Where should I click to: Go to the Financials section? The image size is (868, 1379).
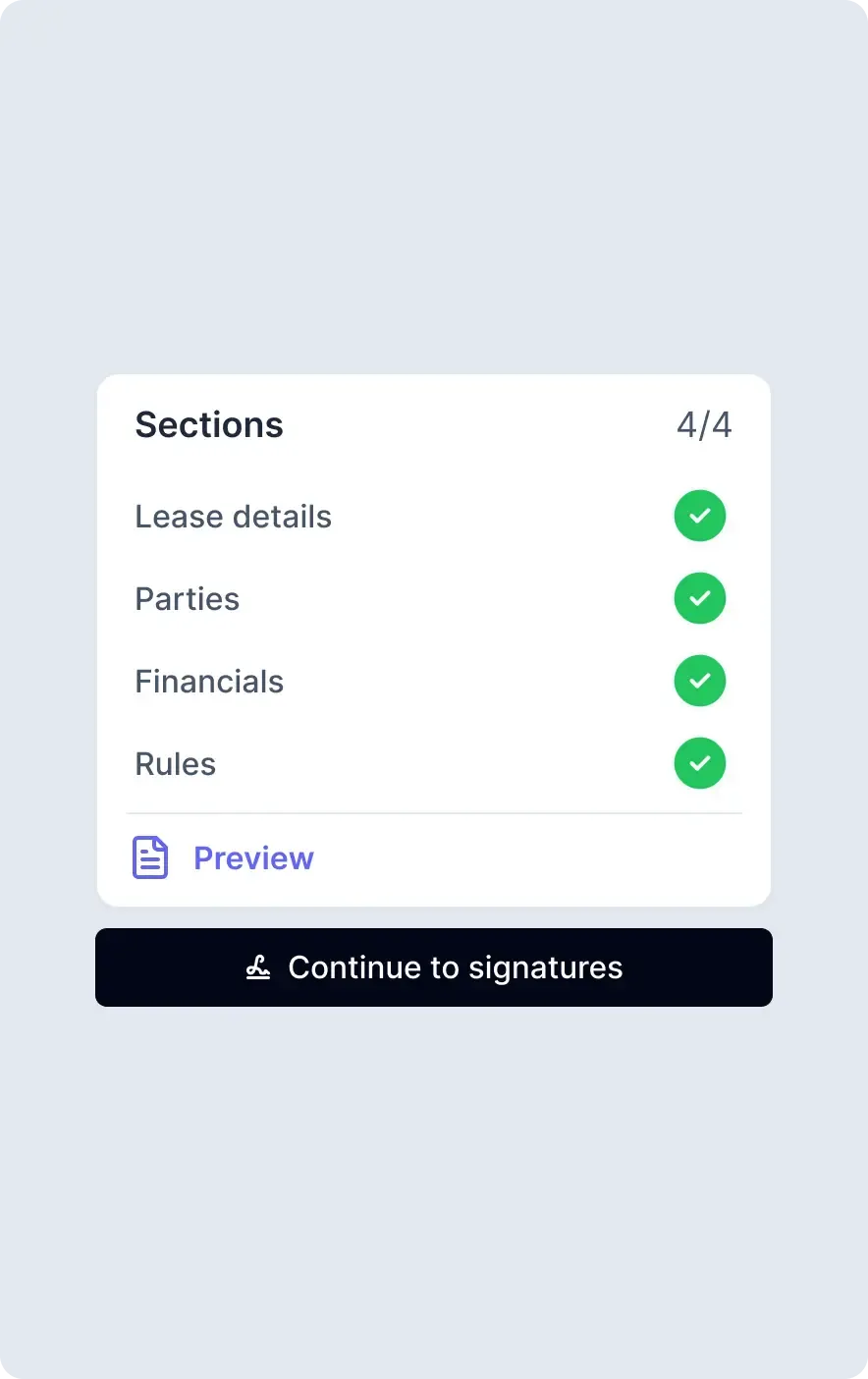pyautogui.click(x=209, y=682)
